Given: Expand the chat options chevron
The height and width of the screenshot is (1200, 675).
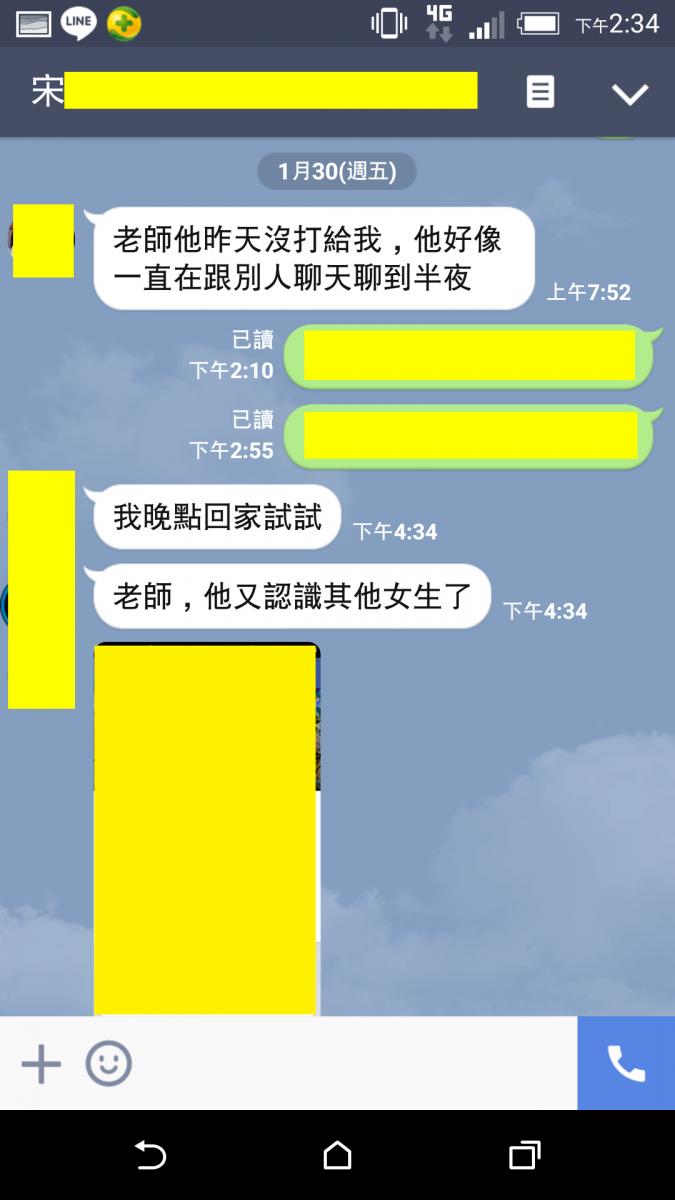Looking at the screenshot, I should (630, 94).
